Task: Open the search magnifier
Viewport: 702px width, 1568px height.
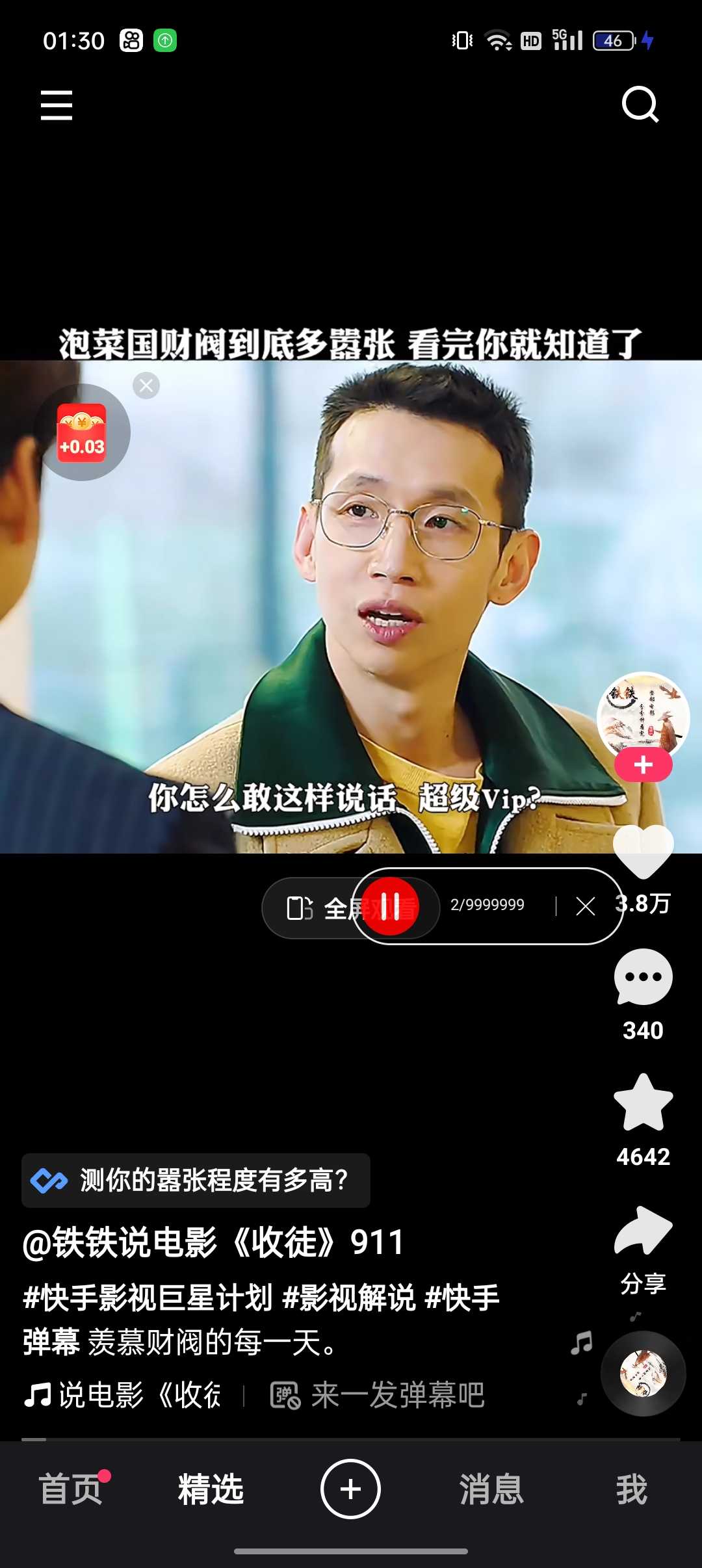Action: point(640,105)
